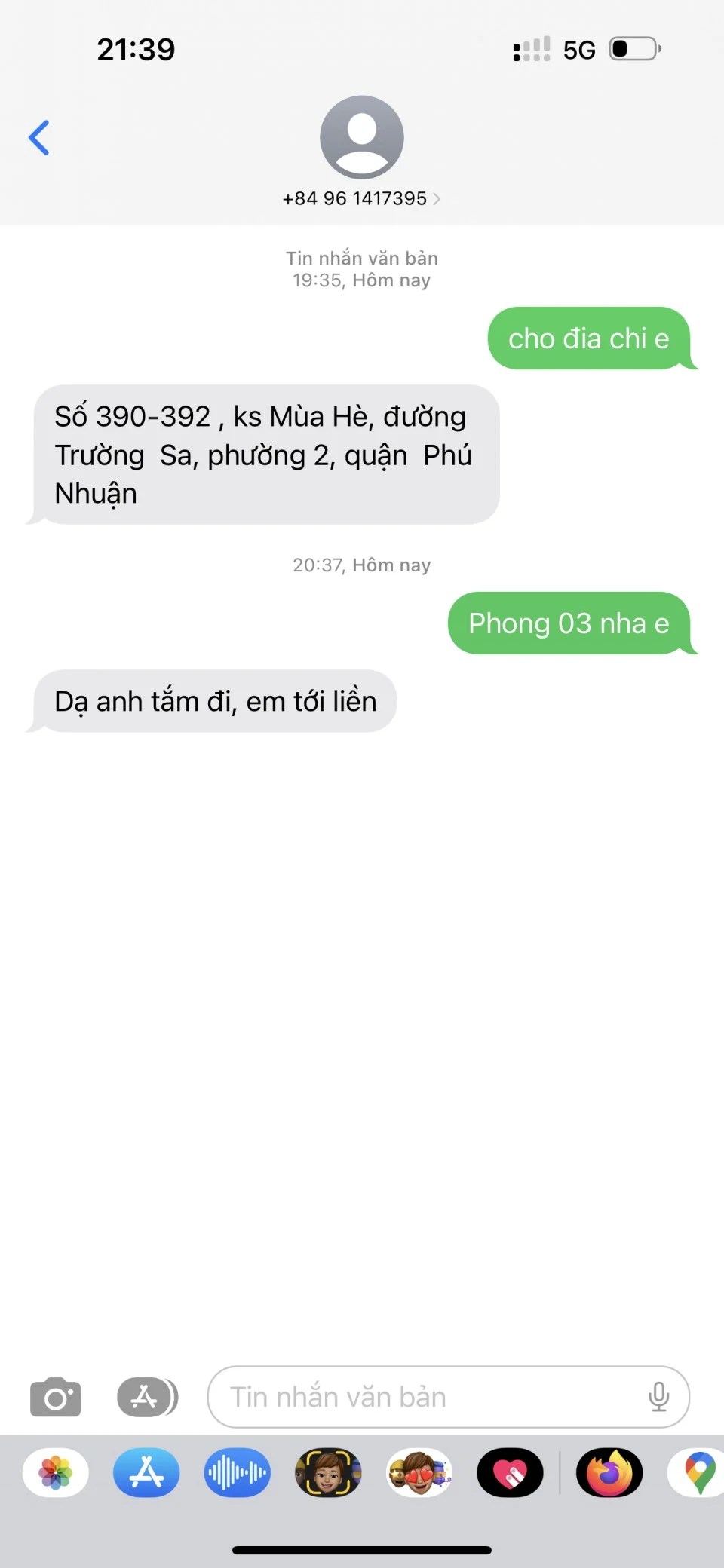The width and height of the screenshot is (724, 1568).
Task: Open the camera to attach a photo
Action: pyautogui.click(x=55, y=1398)
